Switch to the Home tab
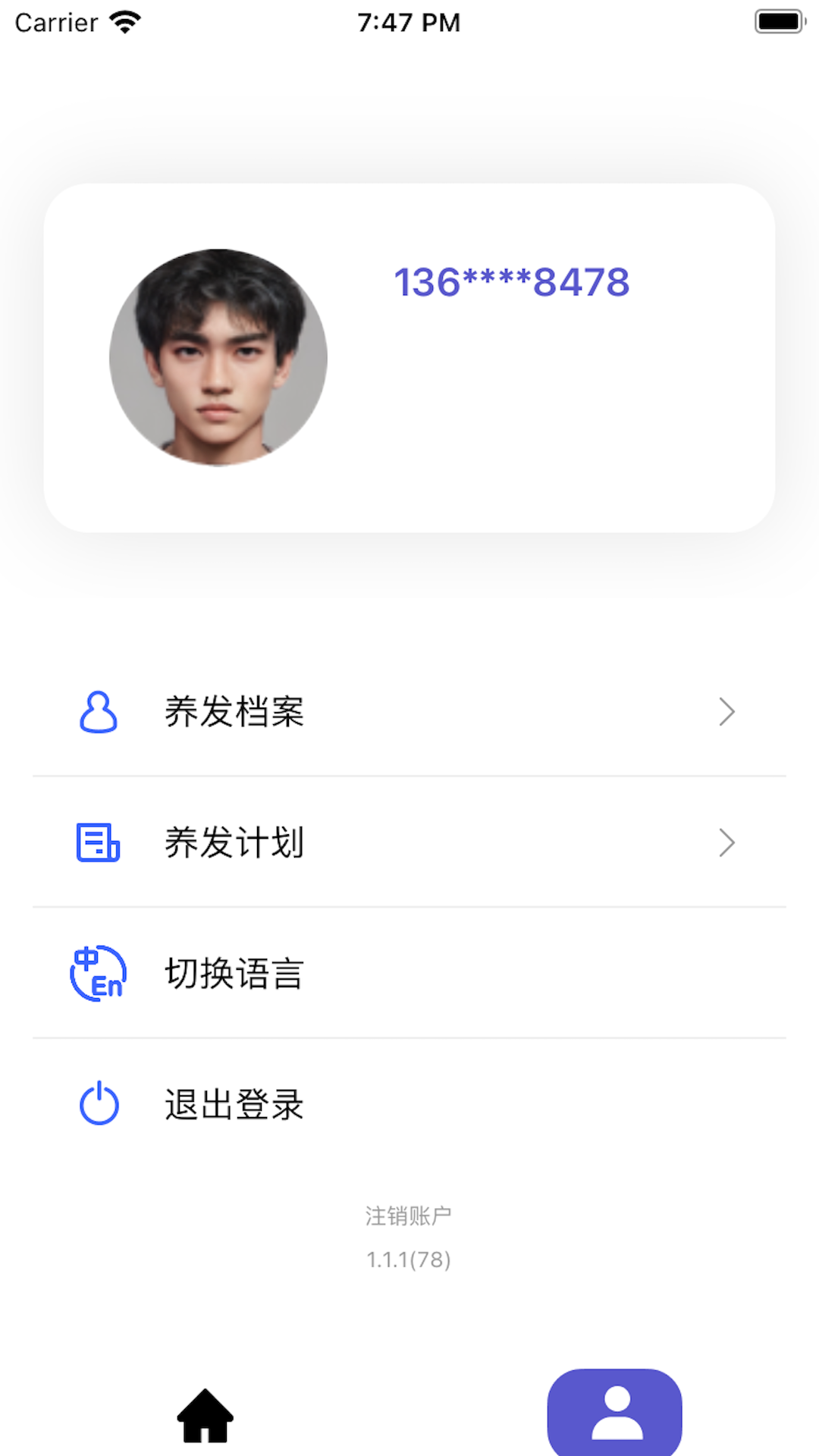 (205, 1415)
